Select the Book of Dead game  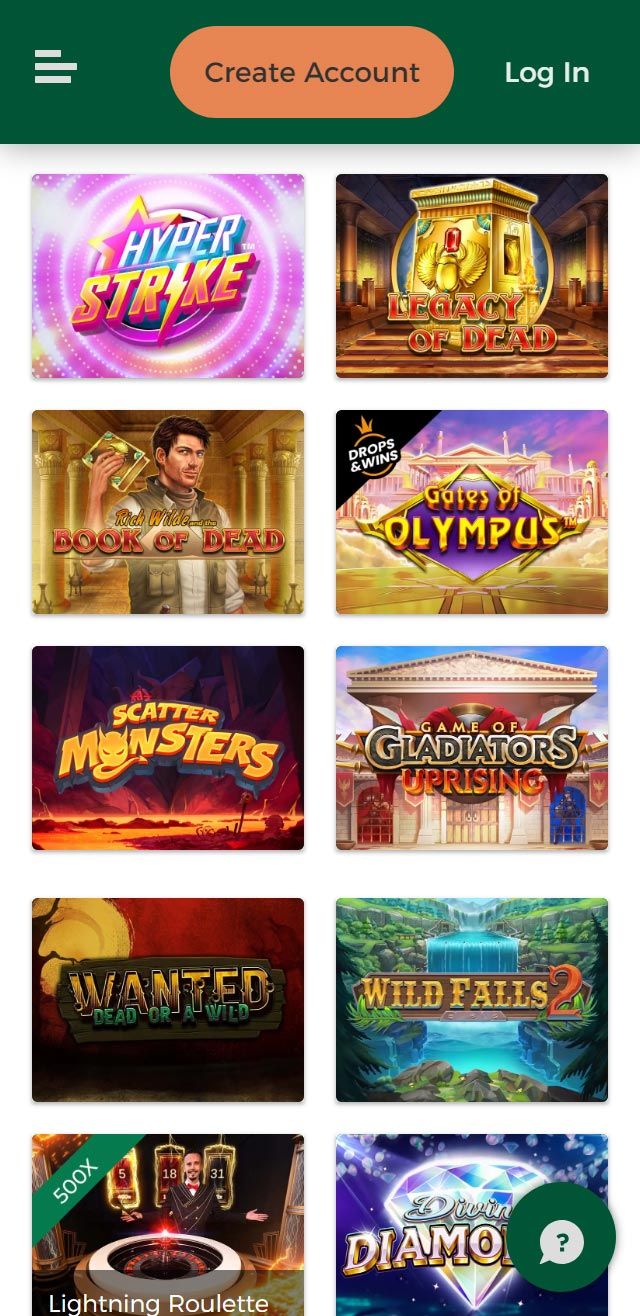(x=168, y=512)
